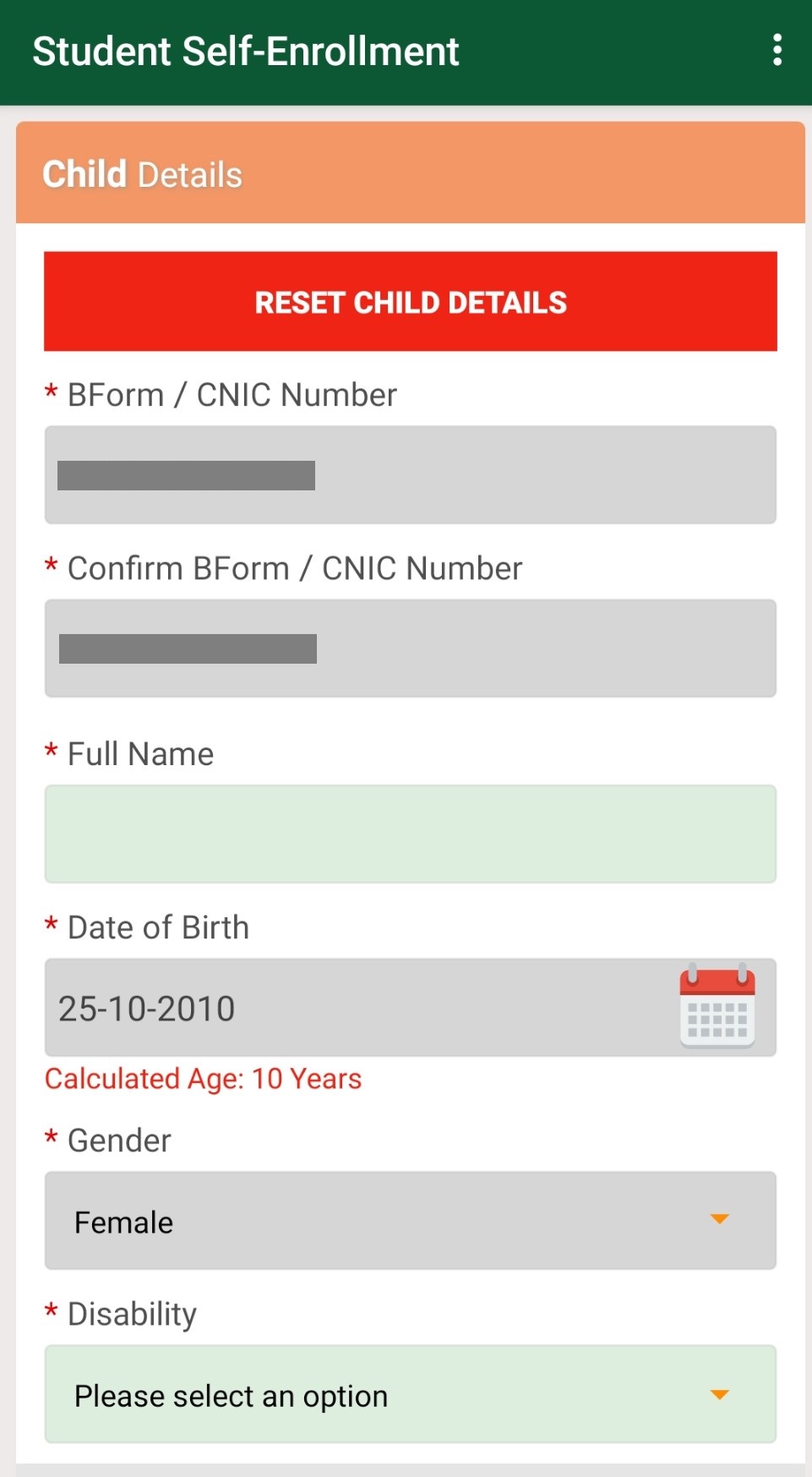This screenshot has width=812, height=1477.
Task: Open the Date of Birth calendar picker
Action: (717, 1006)
